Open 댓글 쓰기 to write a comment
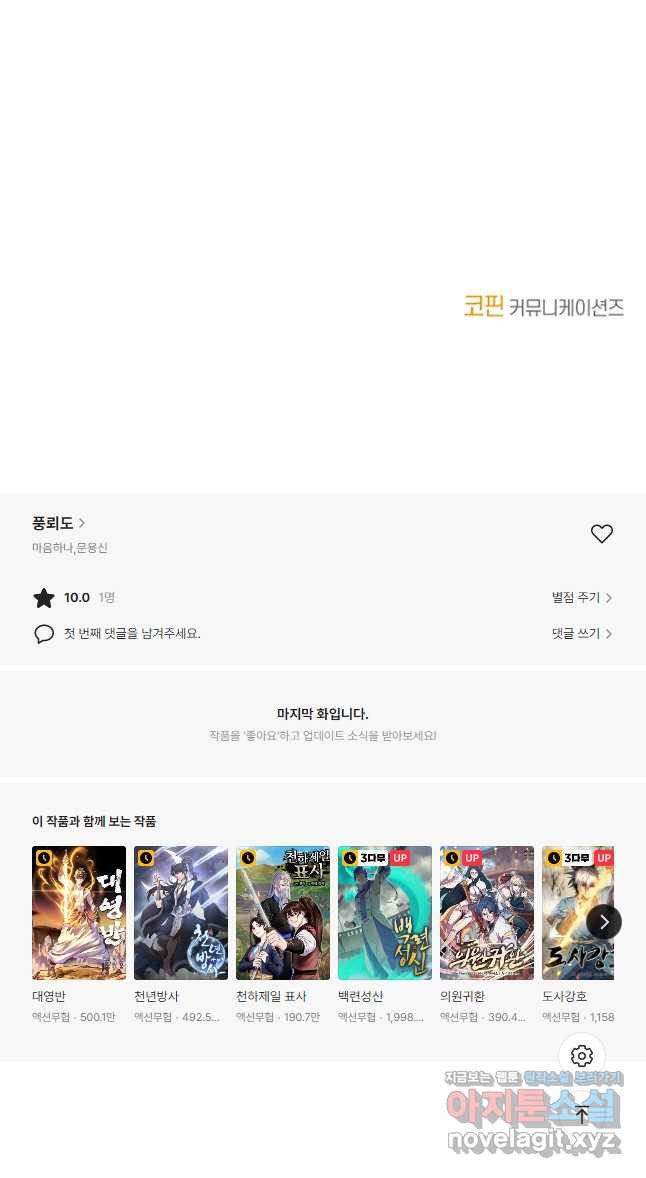 click(581, 634)
